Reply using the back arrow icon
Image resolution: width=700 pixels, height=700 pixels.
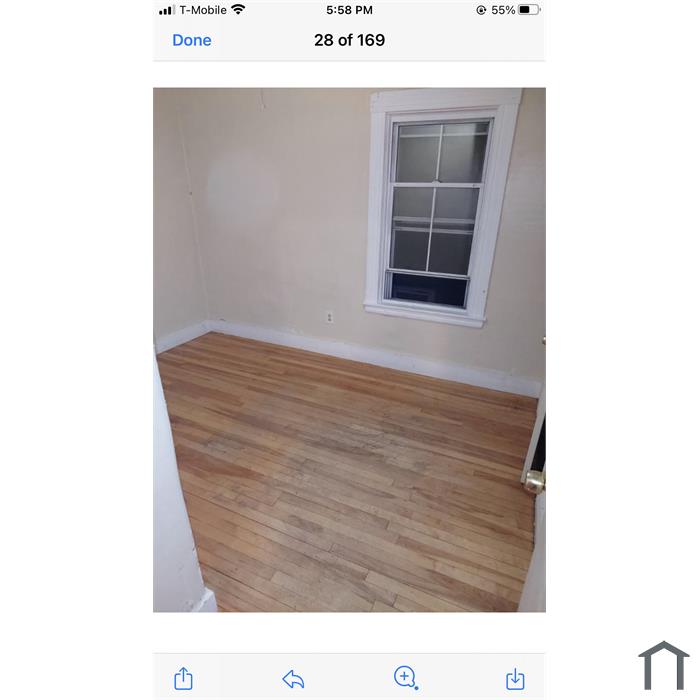point(293,680)
